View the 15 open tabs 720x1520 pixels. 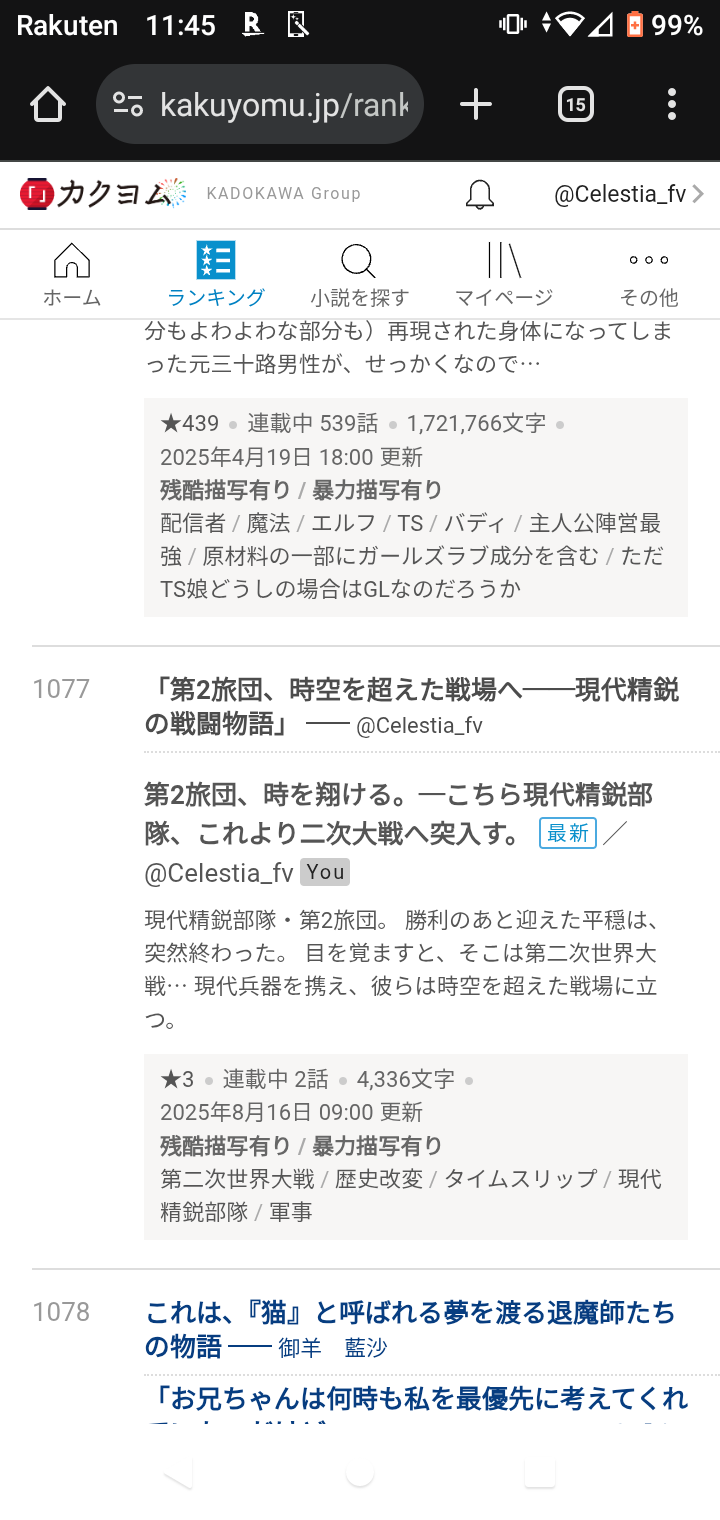pyautogui.click(x=575, y=104)
